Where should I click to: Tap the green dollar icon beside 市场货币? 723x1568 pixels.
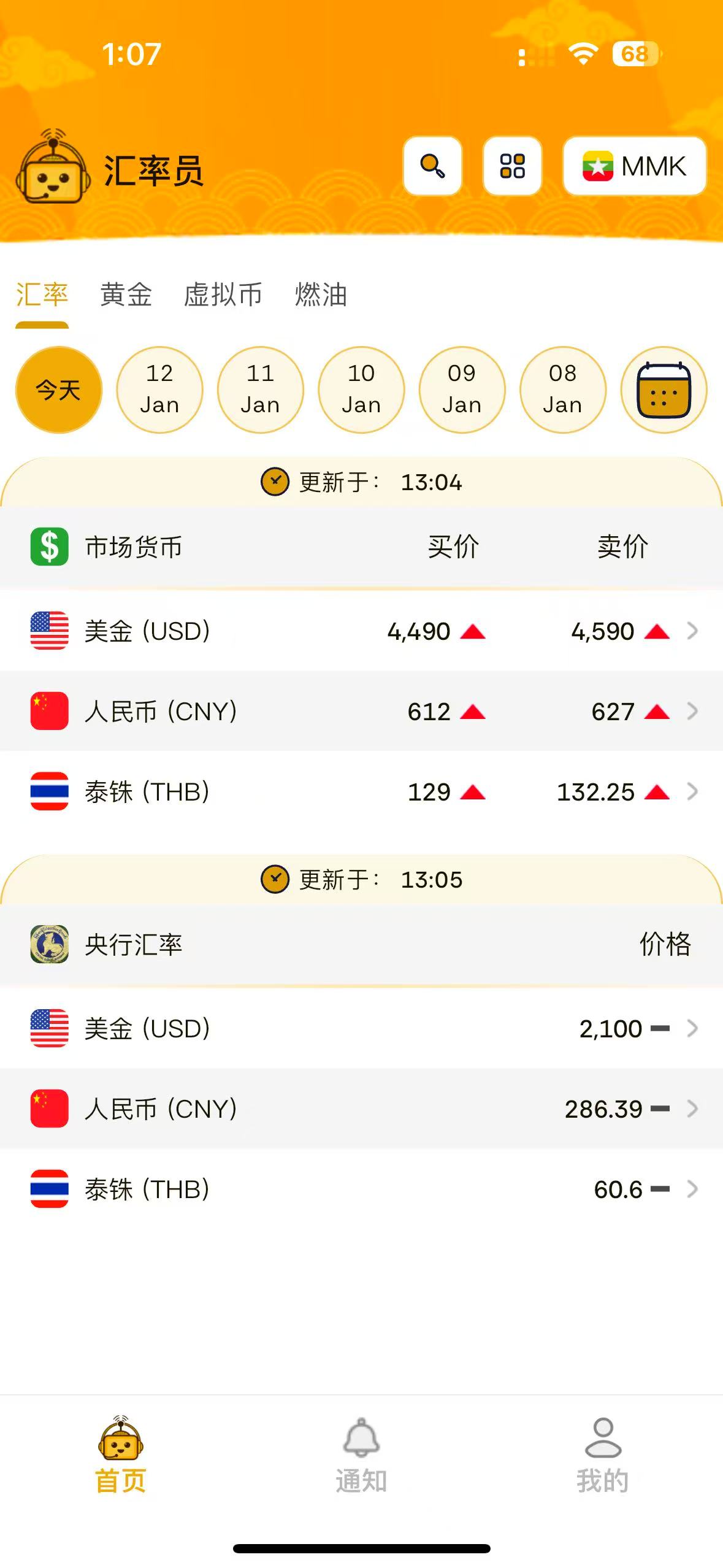48,545
